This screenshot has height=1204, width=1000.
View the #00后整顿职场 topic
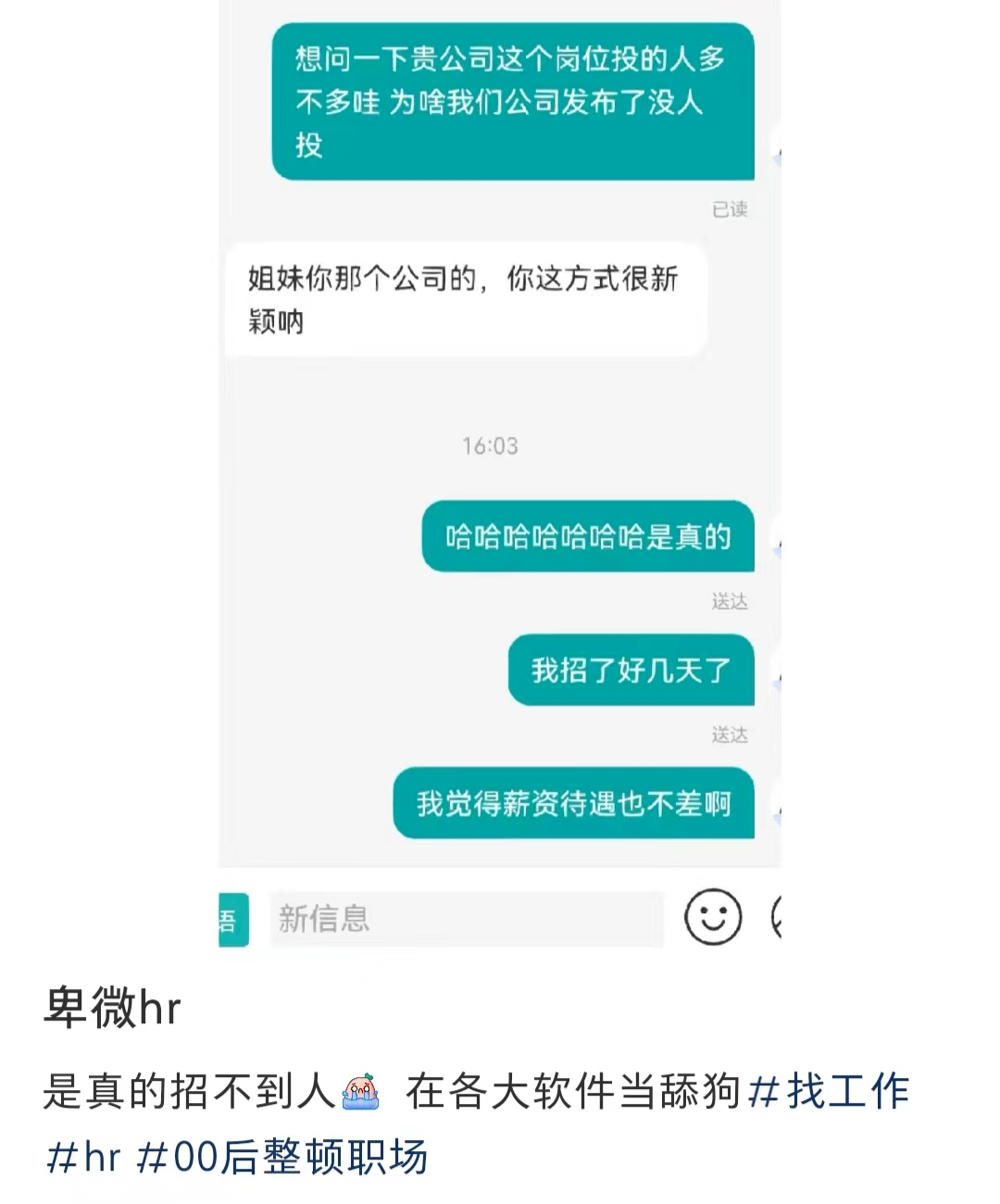point(282,1158)
